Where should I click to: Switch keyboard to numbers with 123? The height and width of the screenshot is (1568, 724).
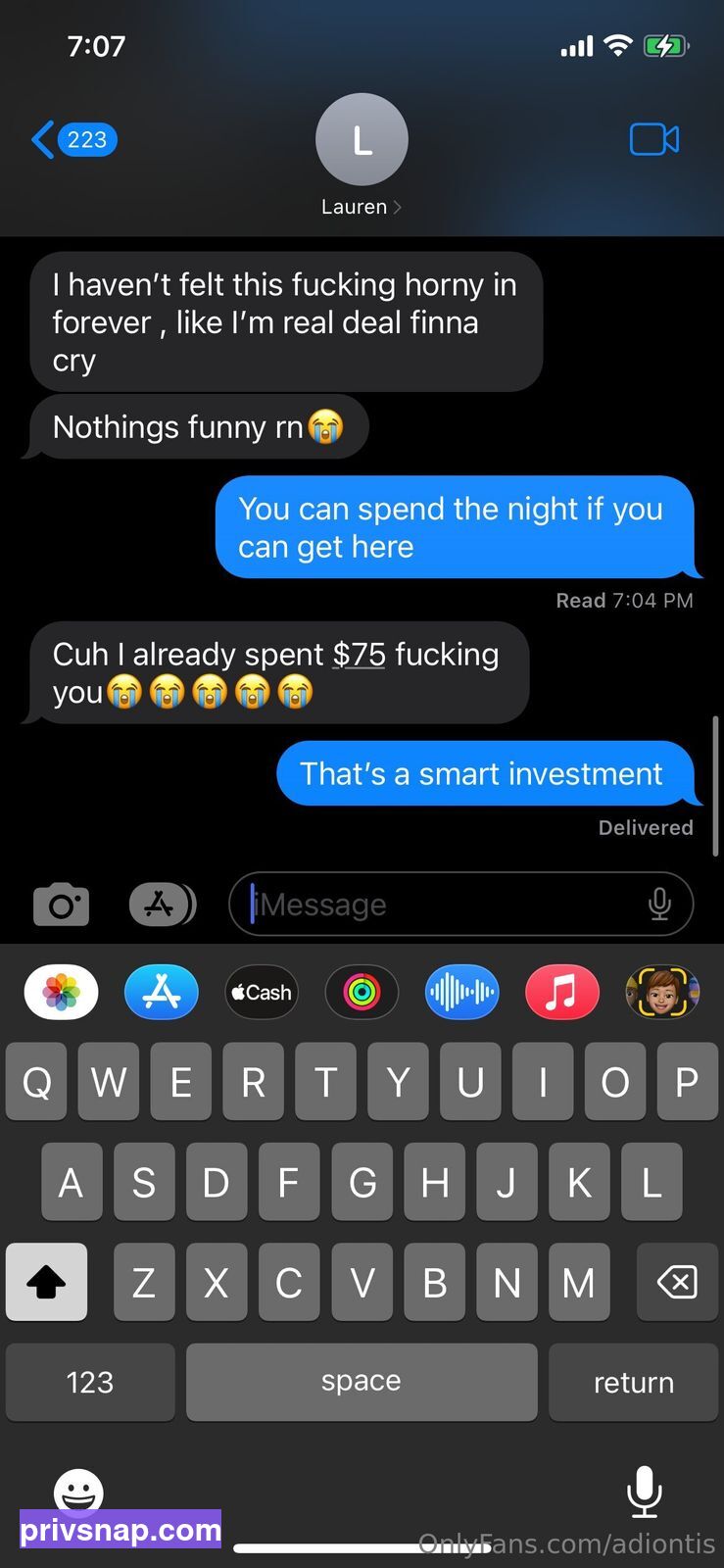90,1382
